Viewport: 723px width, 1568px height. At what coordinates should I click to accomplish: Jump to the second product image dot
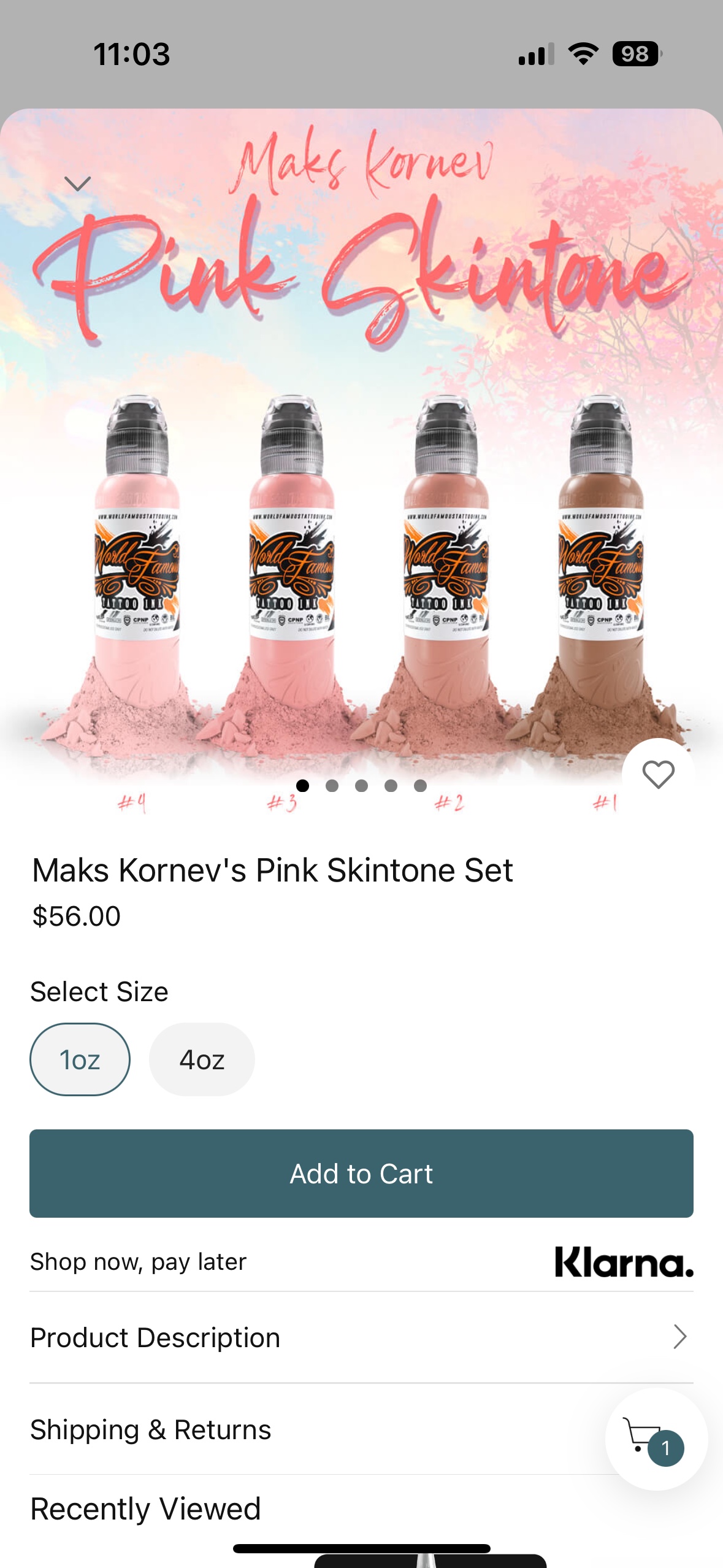coord(332,786)
